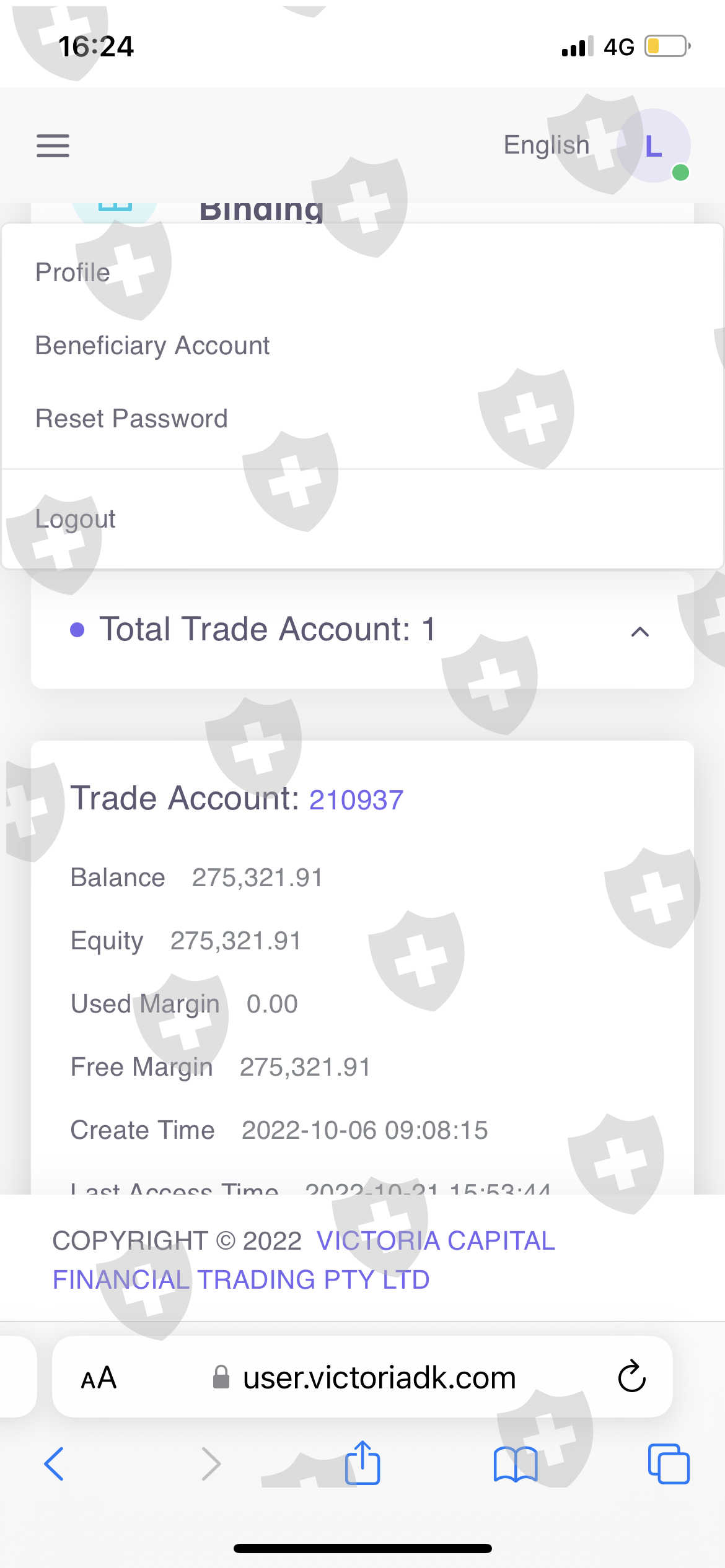Show open Safari tabs

pos(669,1464)
